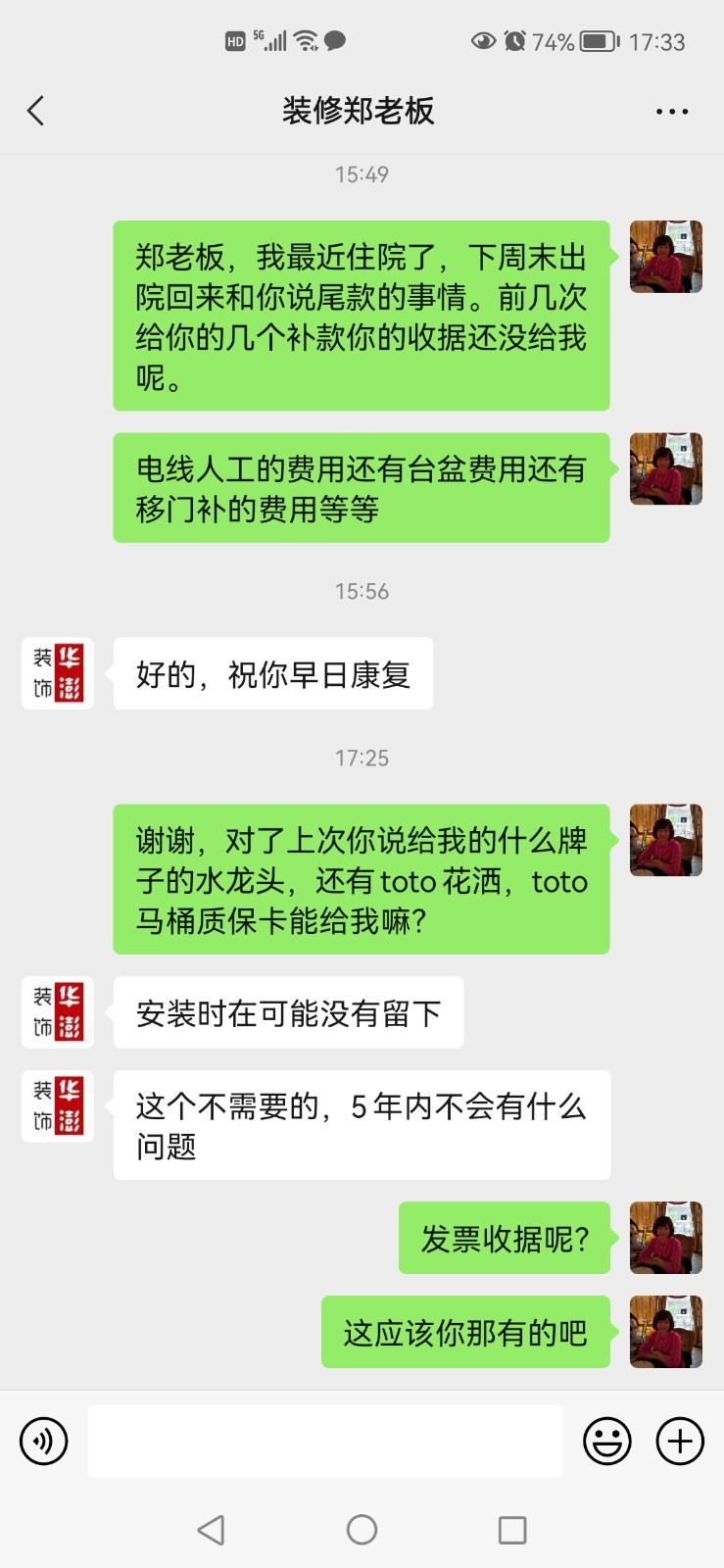Viewport: 724px width, 1568px height.
Task: Open 装修郑老板's avatar beside 好的，祝你早日康复
Action: (x=58, y=673)
